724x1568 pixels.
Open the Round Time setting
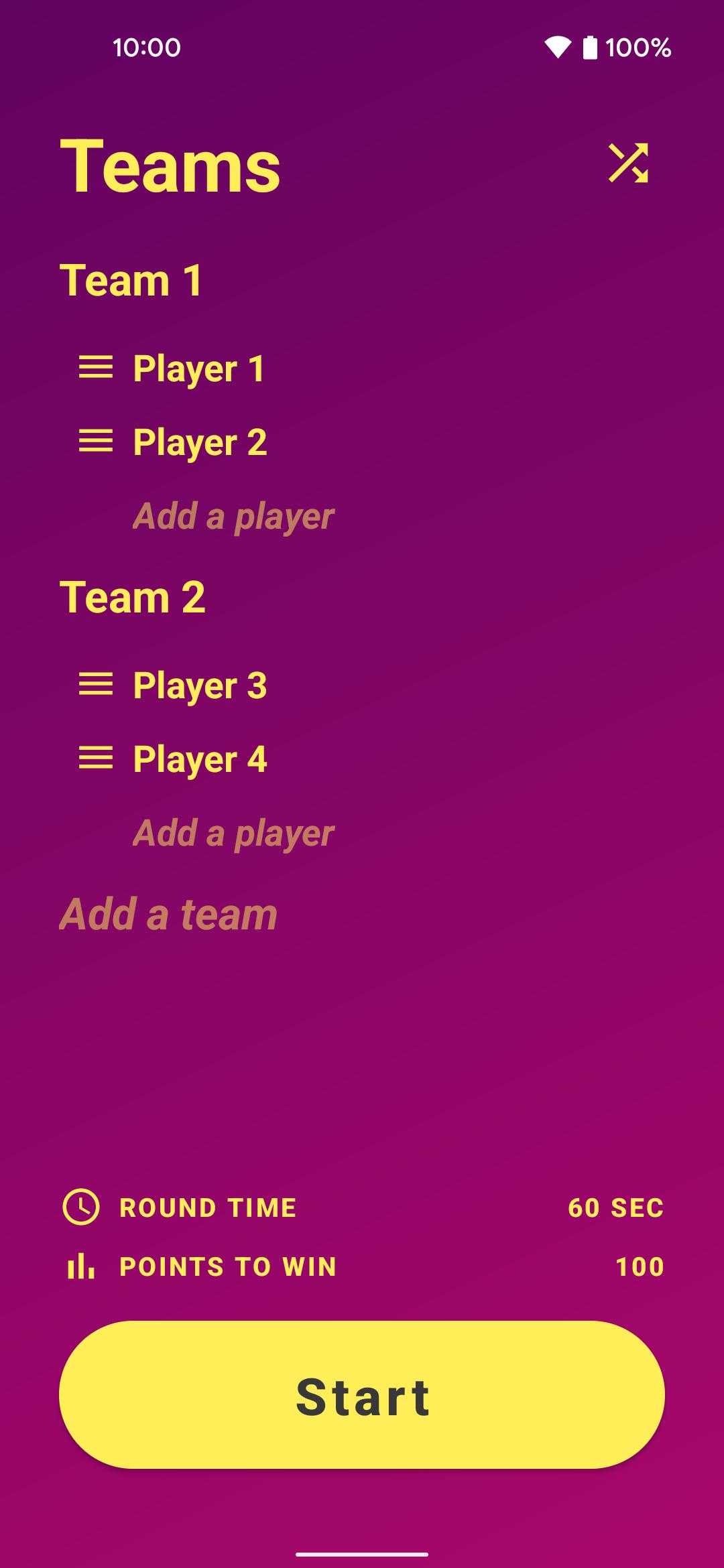(362, 1207)
